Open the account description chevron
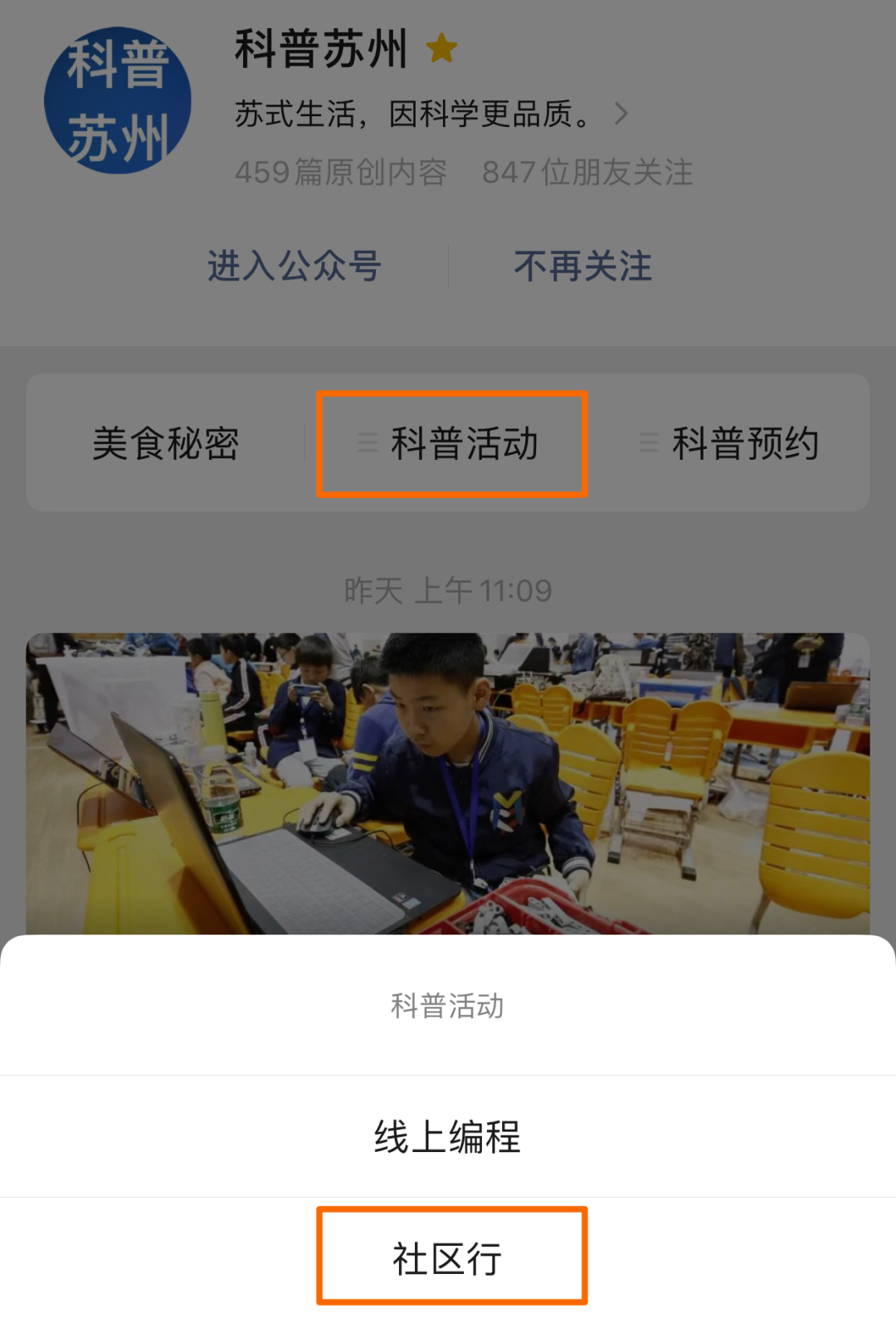The image size is (896, 1318). coord(621,114)
